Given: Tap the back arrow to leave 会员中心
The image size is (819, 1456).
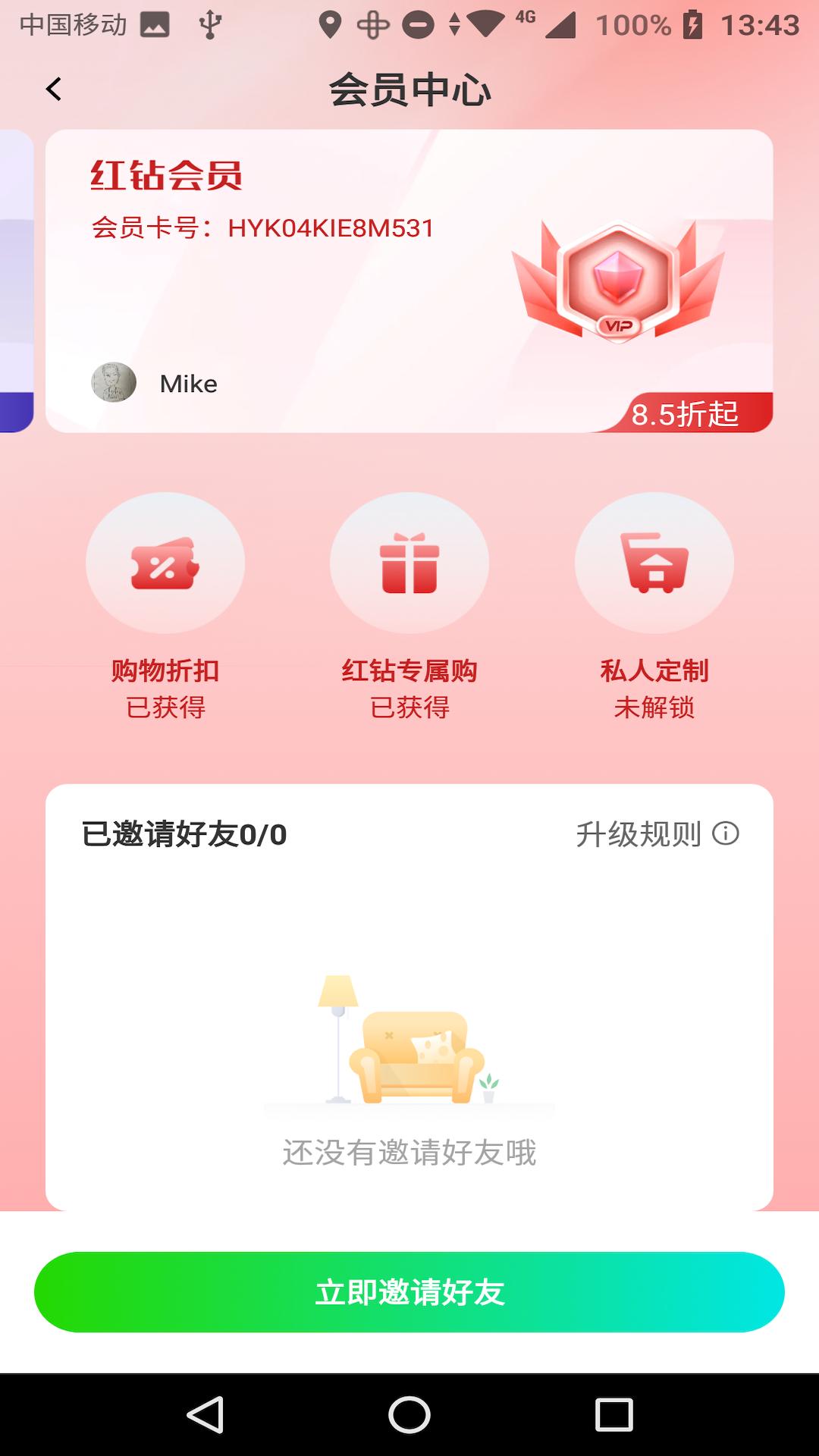Looking at the screenshot, I should (x=53, y=89).
